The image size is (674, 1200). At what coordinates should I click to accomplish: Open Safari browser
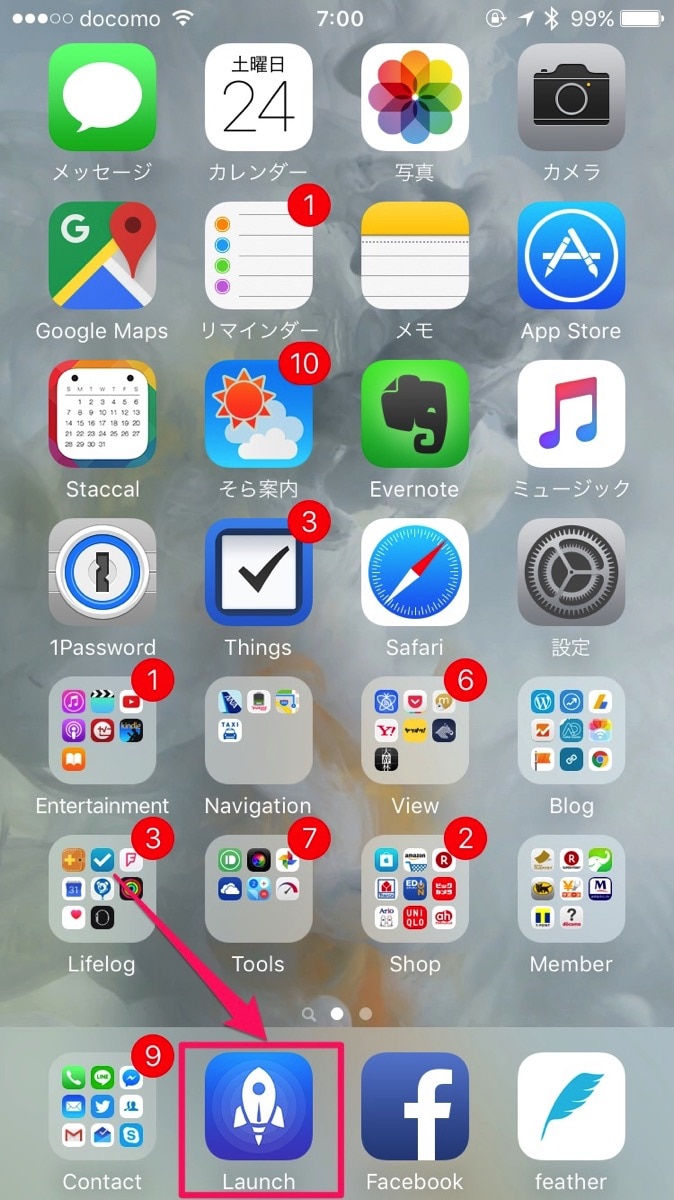tap(414, 571)
